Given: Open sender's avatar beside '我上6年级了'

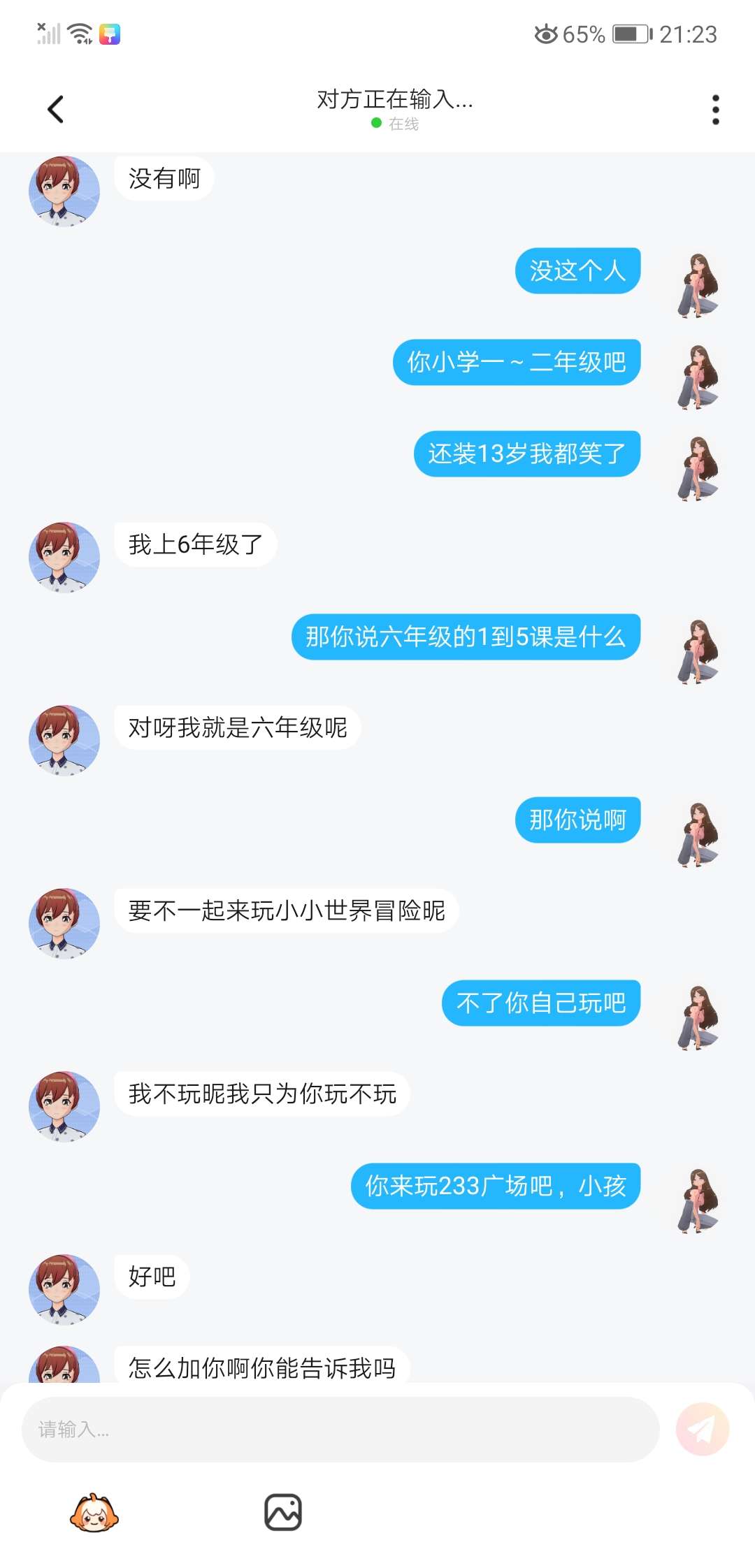Looking at the screenshot, I should point(64,558).
